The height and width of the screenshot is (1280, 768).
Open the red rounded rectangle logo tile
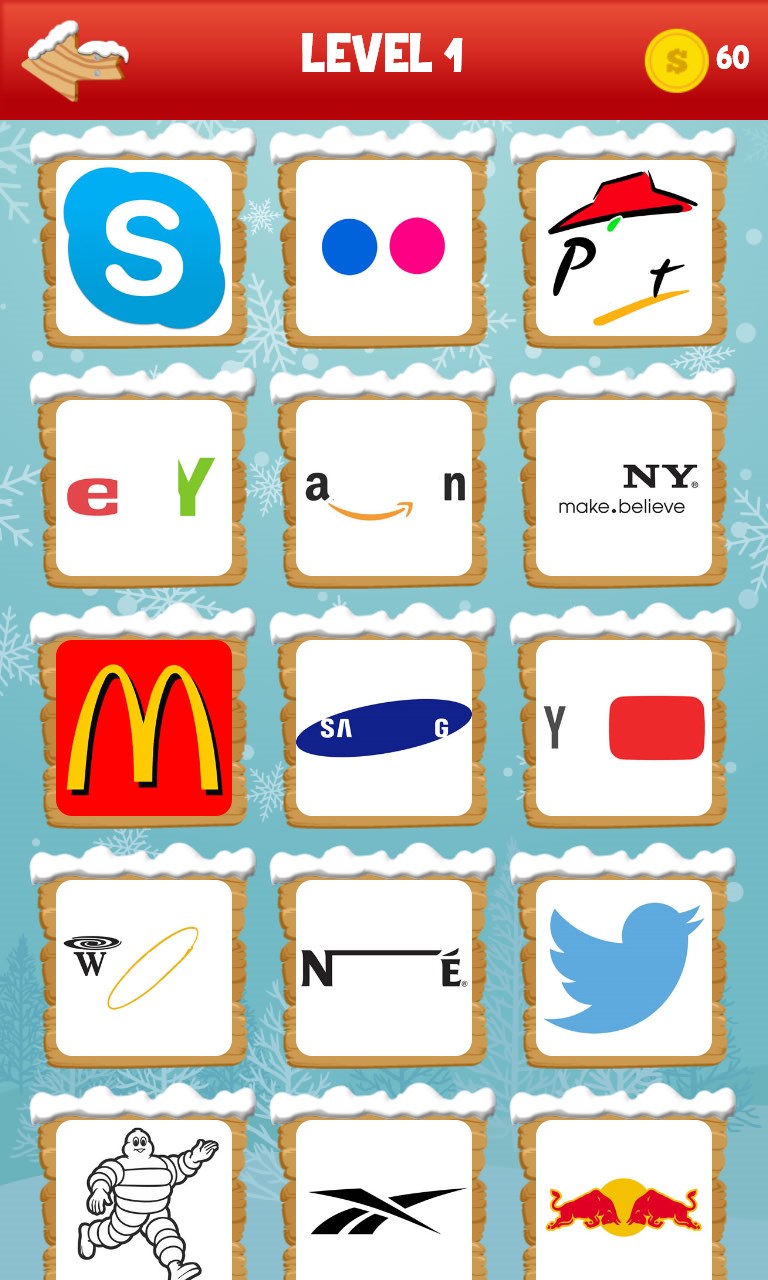coord(624,728)
